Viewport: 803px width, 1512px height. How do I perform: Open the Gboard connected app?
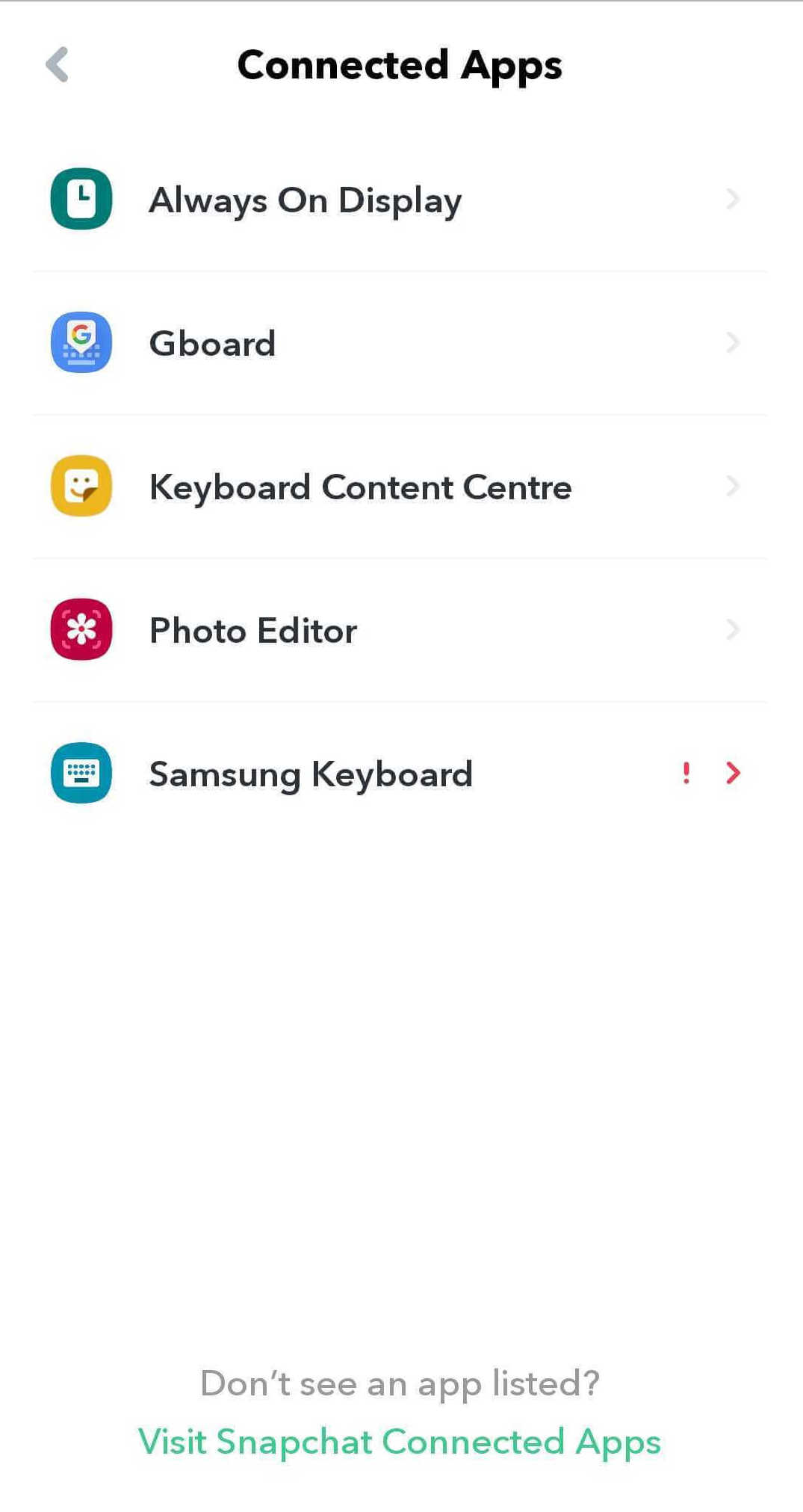(x=400, y=343)
